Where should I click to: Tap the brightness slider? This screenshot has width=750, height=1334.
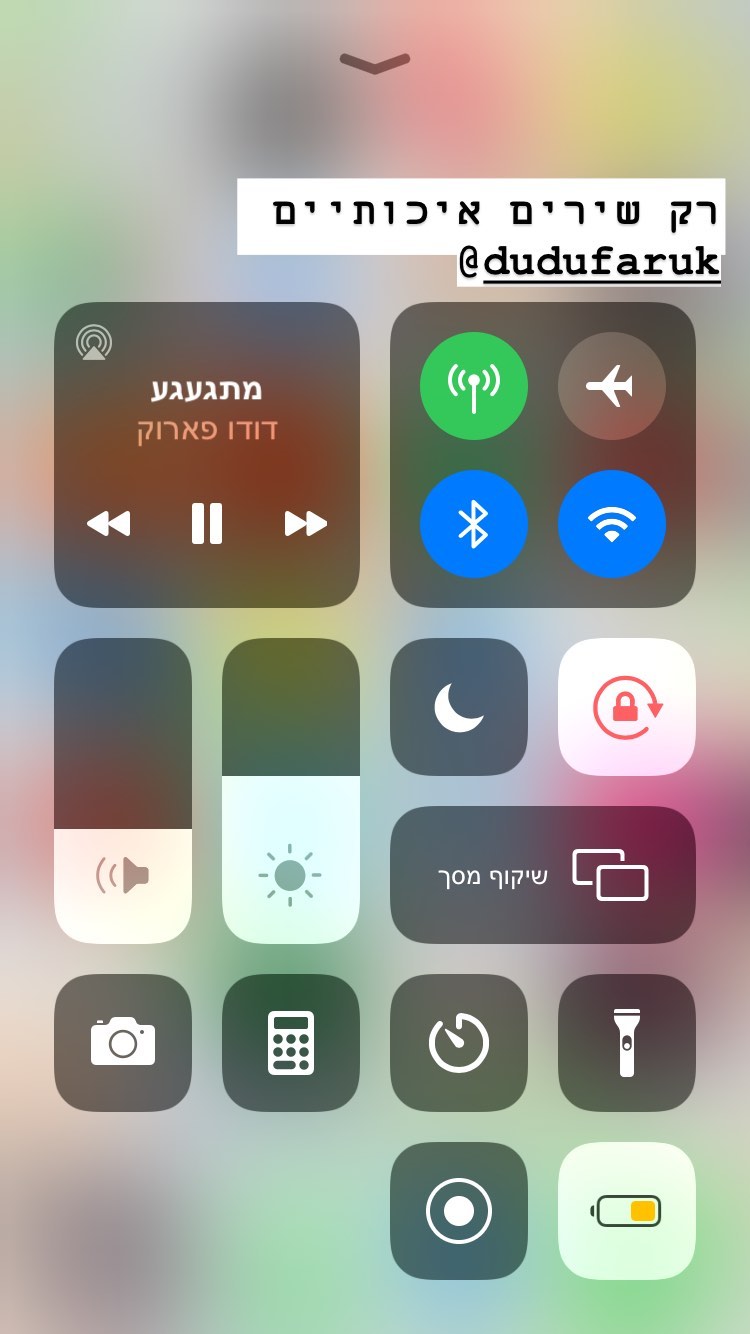(x=290, y=790)
